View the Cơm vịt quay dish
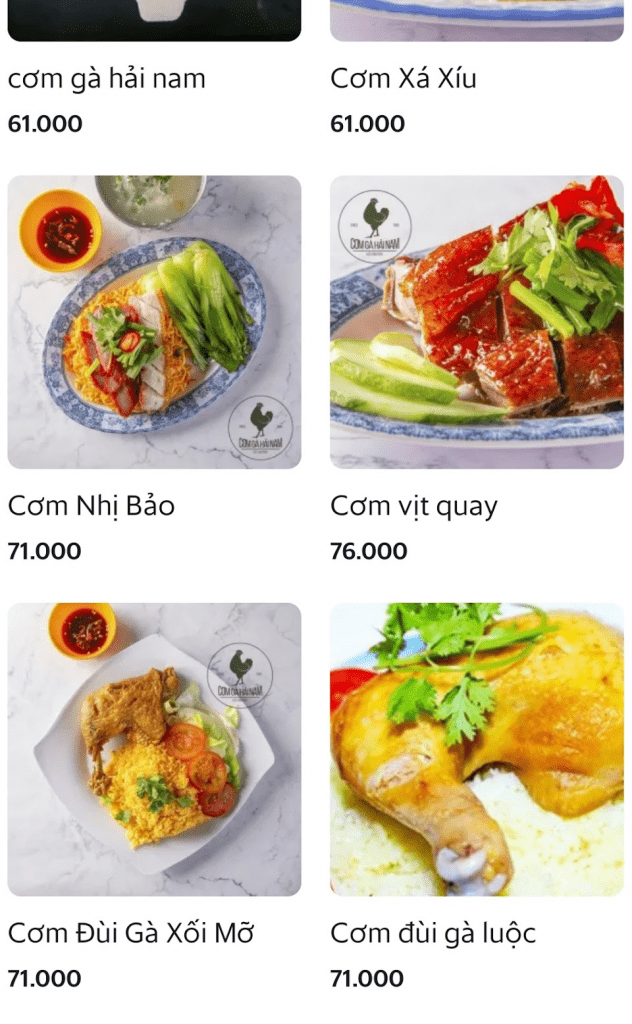 pos(477,322)
